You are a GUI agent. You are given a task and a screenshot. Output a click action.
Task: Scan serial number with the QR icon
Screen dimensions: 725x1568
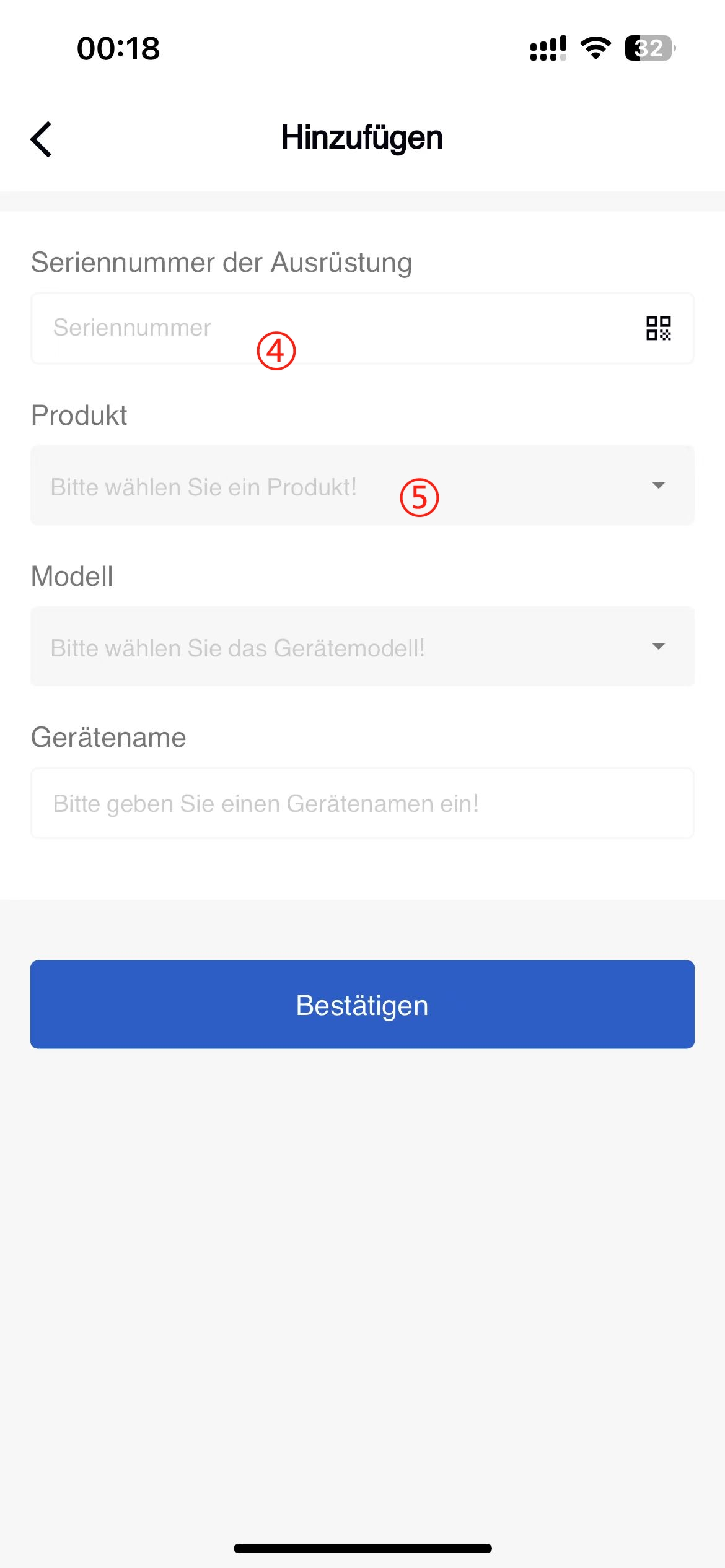tap(658, 328)
